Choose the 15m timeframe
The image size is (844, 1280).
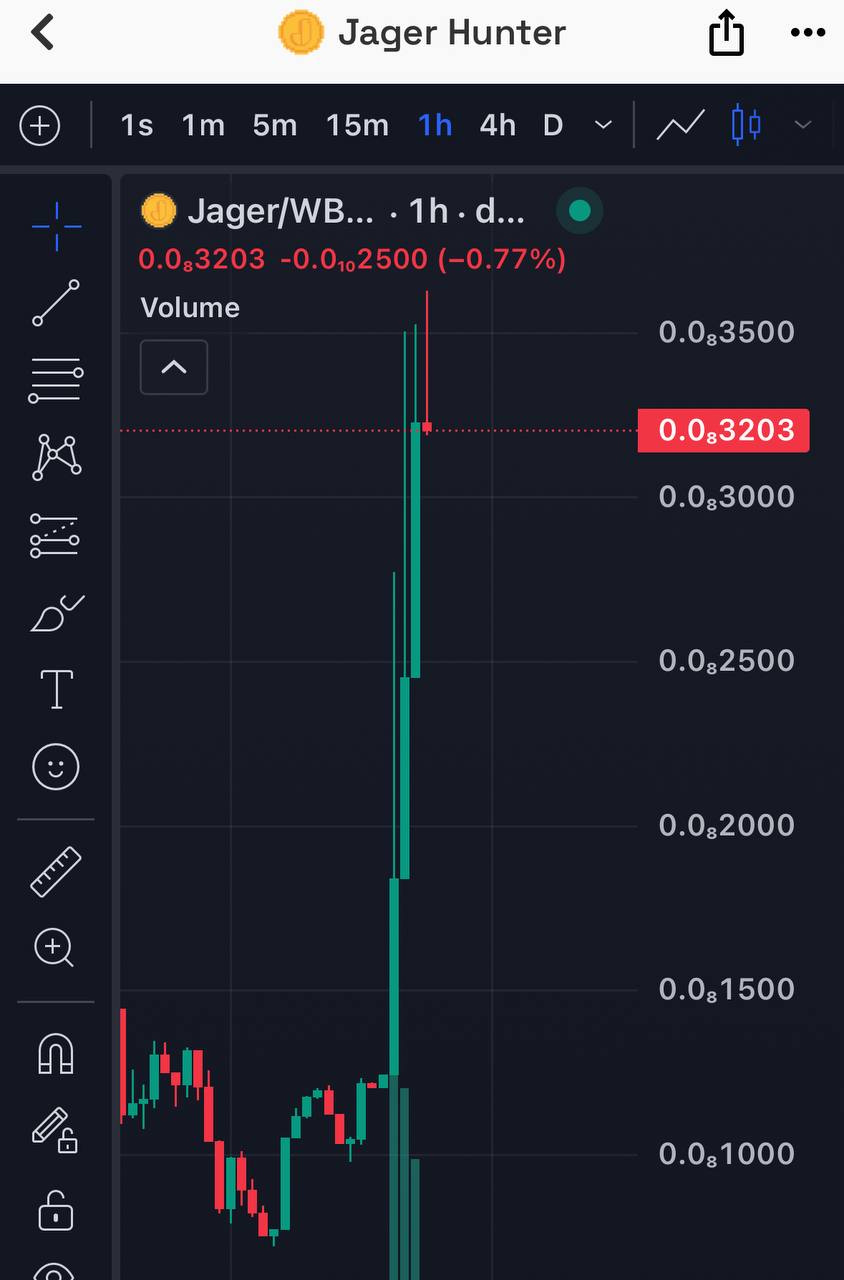(357, 126)
